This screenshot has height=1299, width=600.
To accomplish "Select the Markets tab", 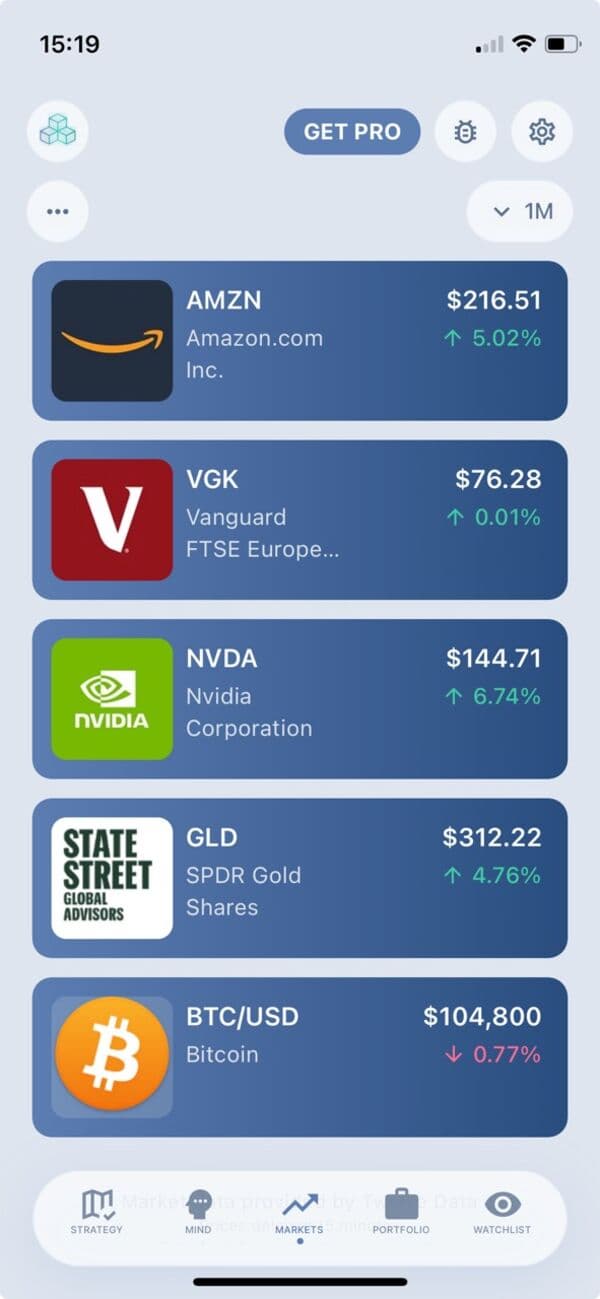I will click(299, 1212).
